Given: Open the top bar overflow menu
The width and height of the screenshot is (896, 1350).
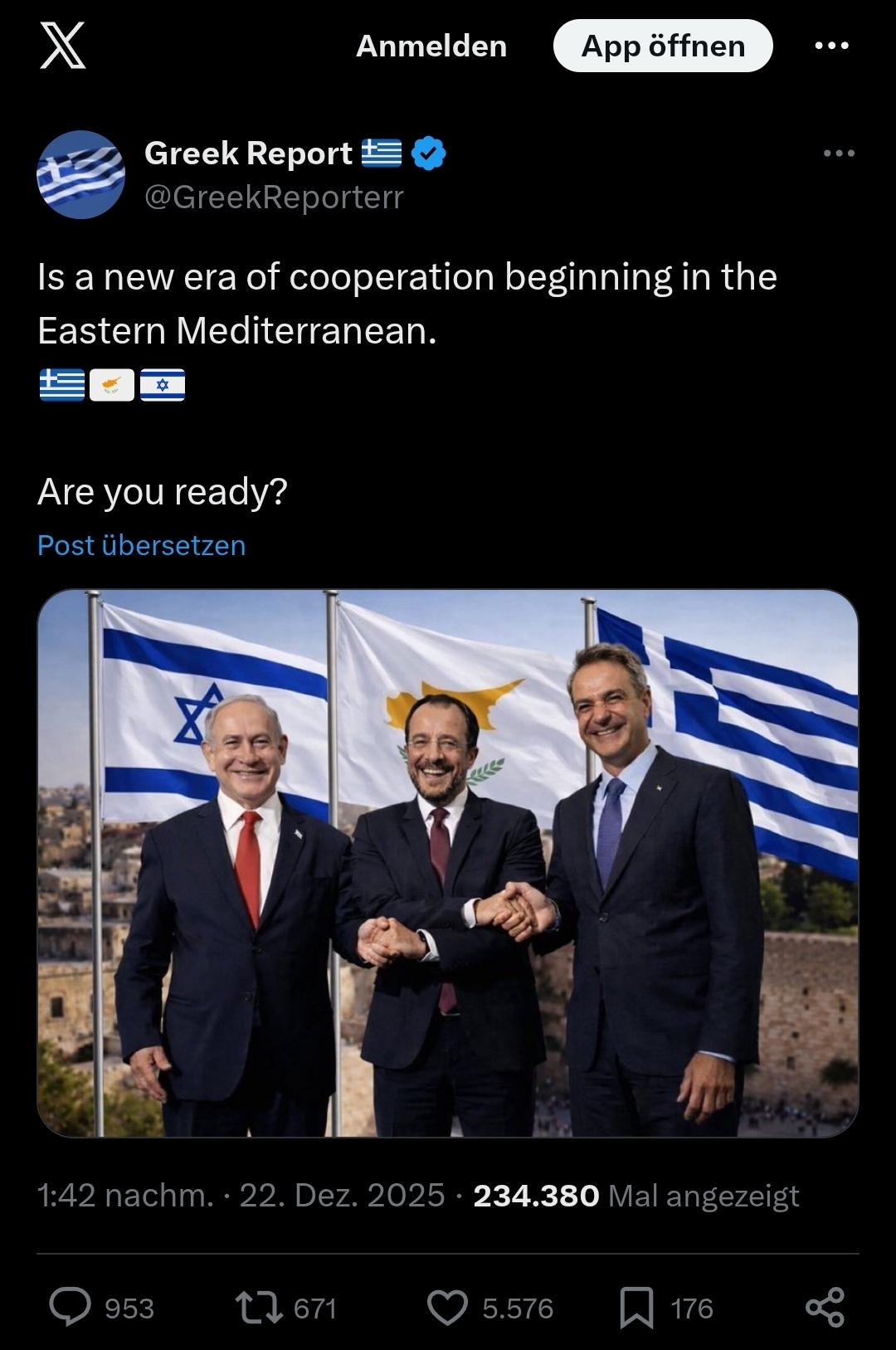Looking at the screenshot, I should tap(831, 46).
